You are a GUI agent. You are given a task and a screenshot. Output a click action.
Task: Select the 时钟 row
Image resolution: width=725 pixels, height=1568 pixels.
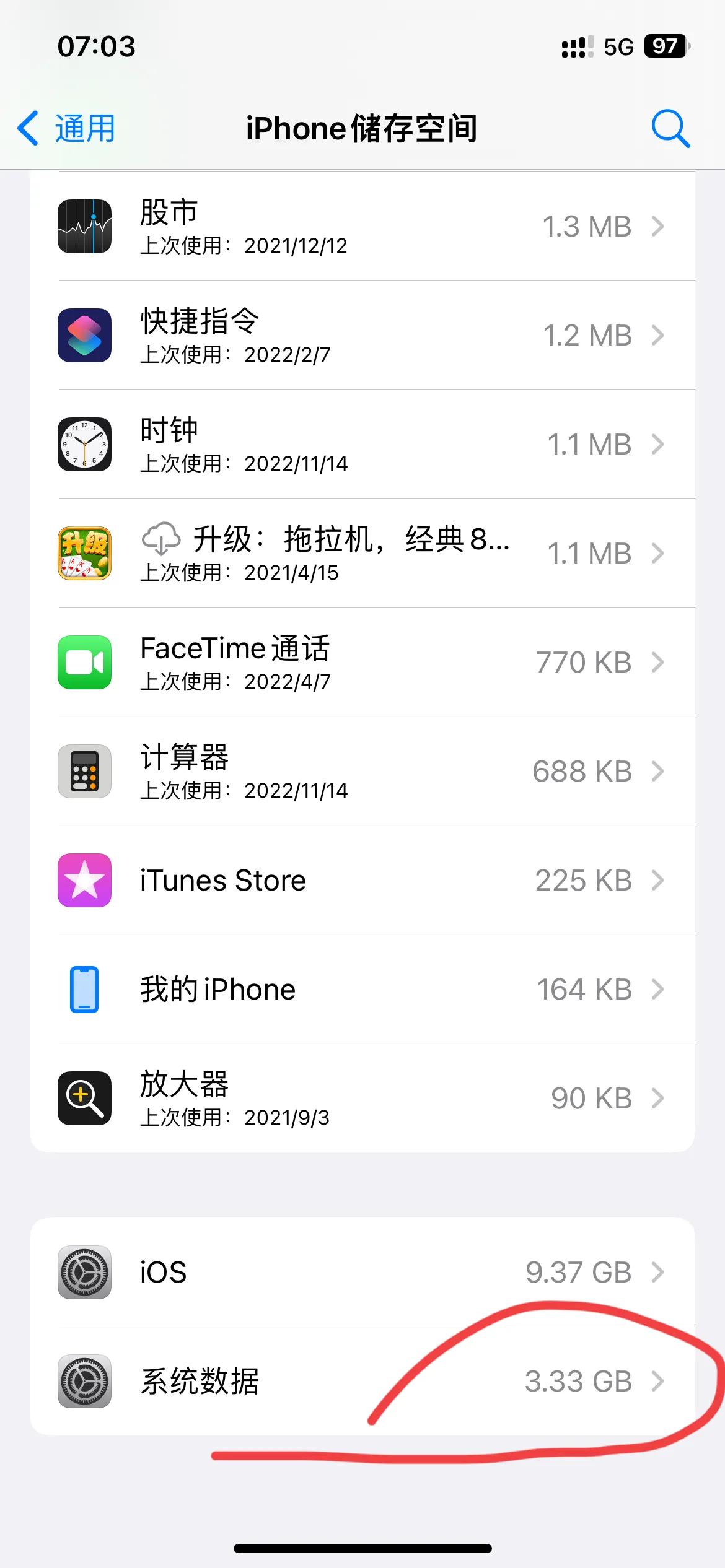pos(362,444)
